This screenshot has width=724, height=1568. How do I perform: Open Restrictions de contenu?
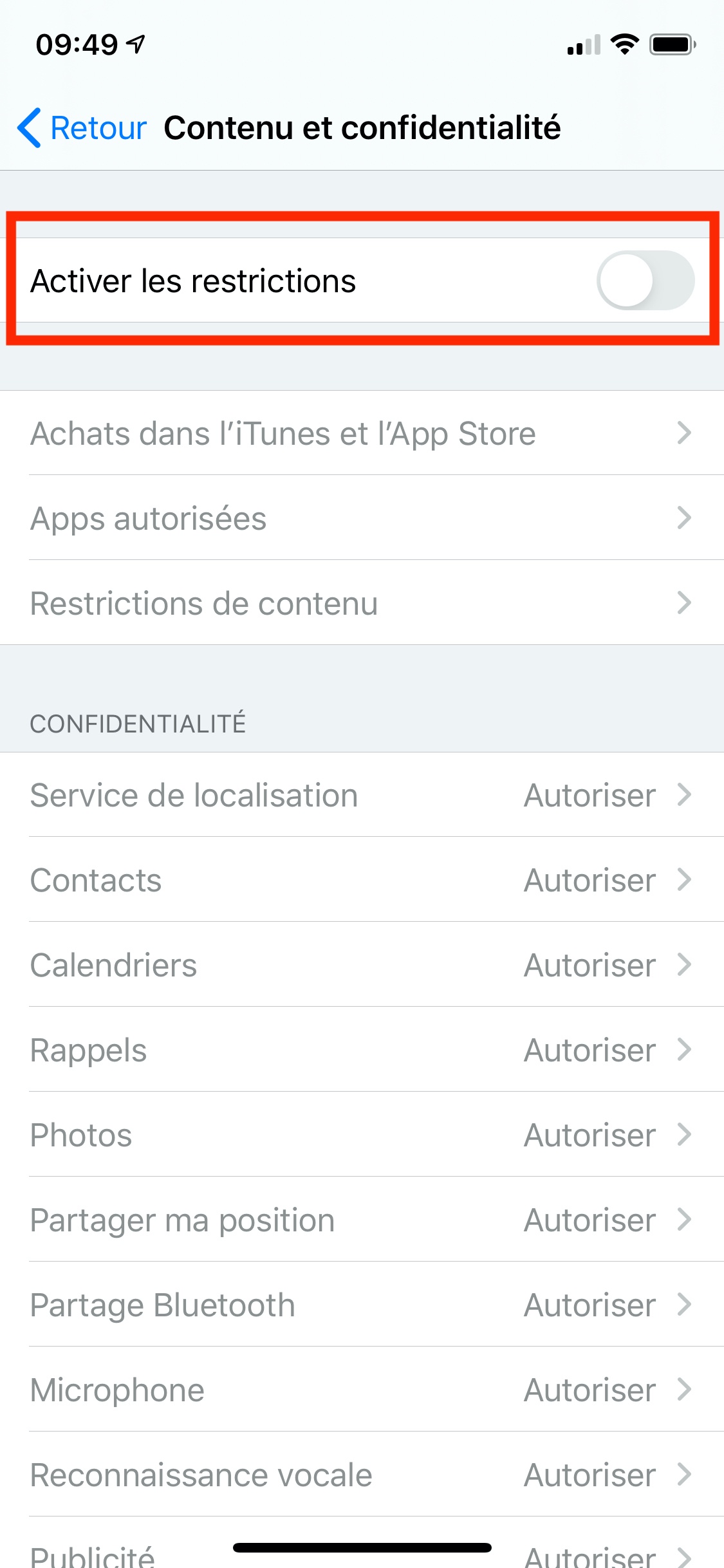coord(362,603)
